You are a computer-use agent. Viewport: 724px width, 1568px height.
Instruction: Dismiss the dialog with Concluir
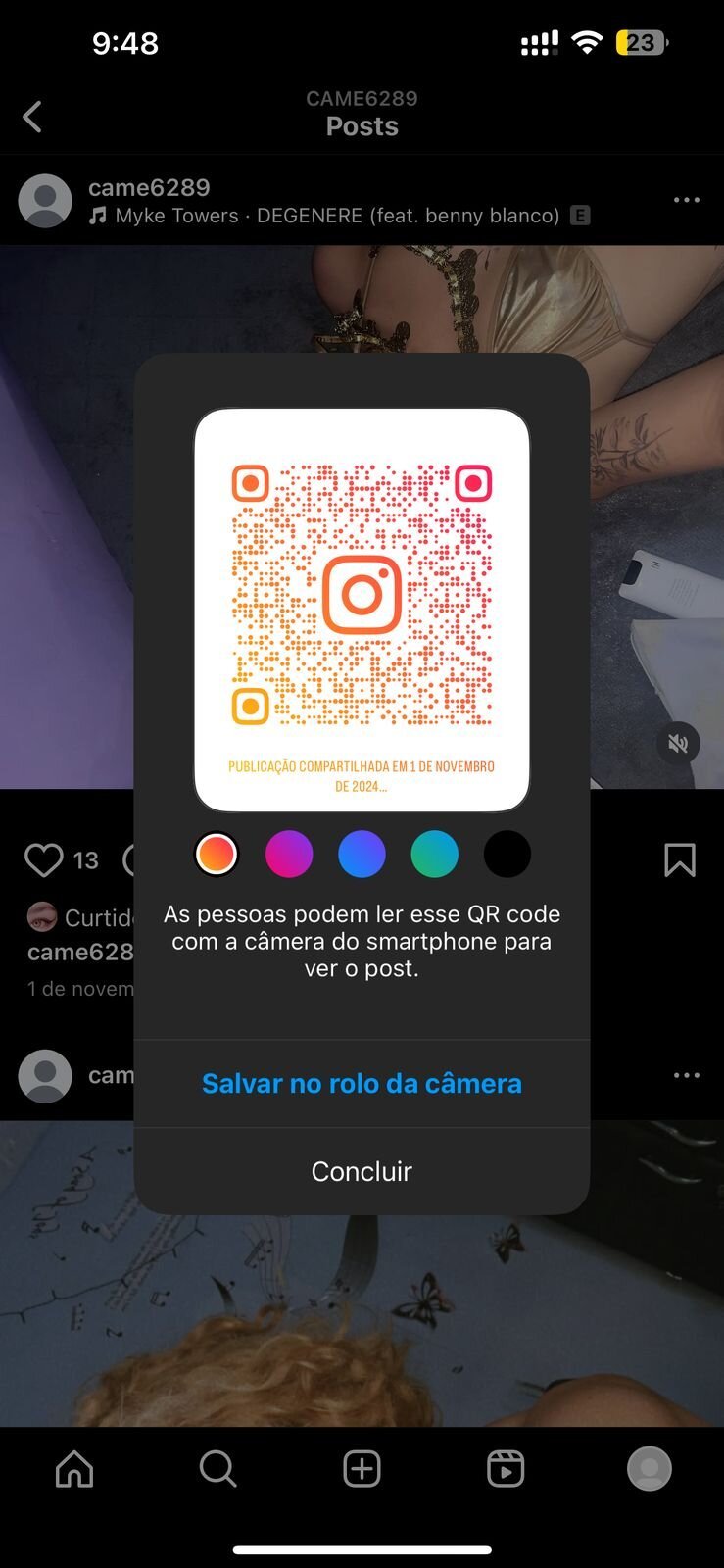pos(362,1171)
